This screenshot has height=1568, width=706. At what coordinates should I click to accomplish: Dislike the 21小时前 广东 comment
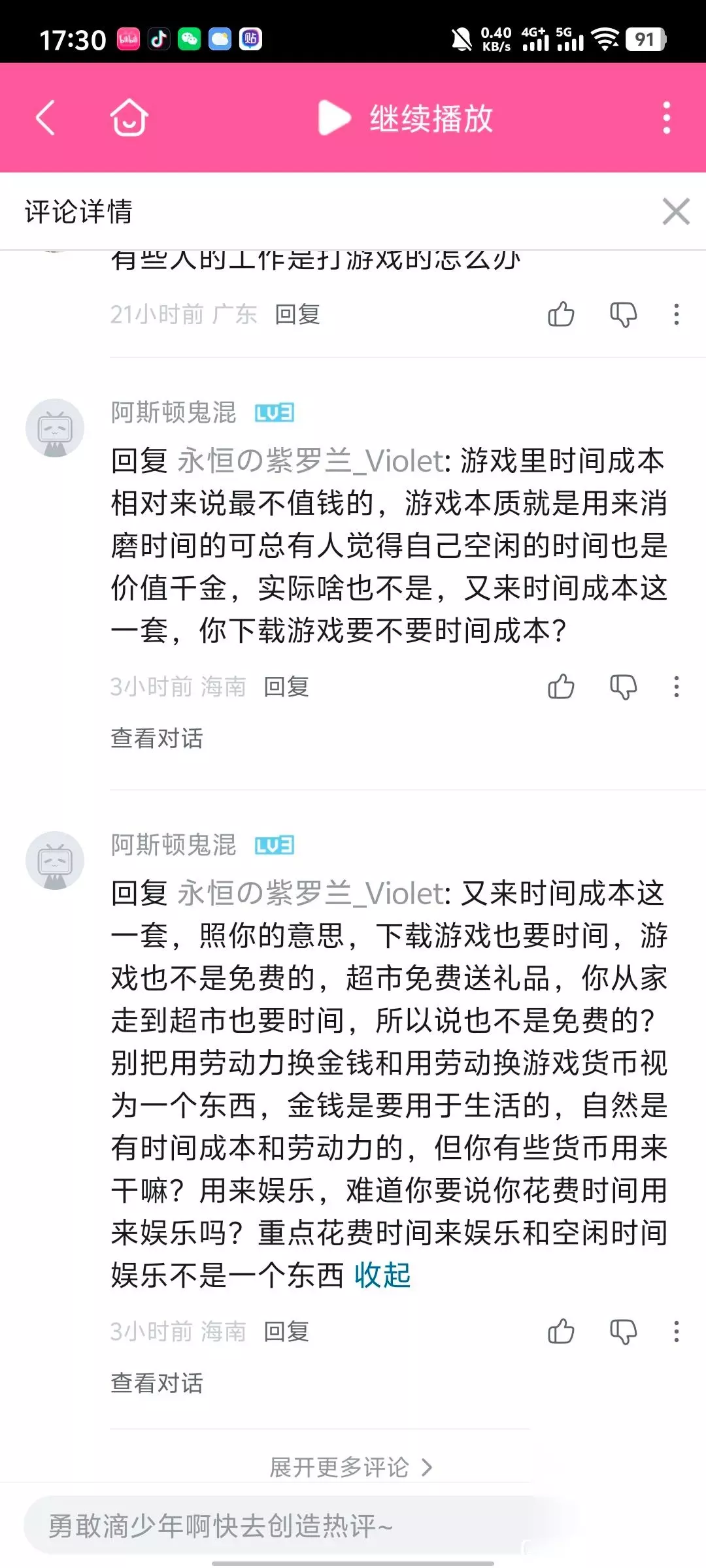point(624,315)
